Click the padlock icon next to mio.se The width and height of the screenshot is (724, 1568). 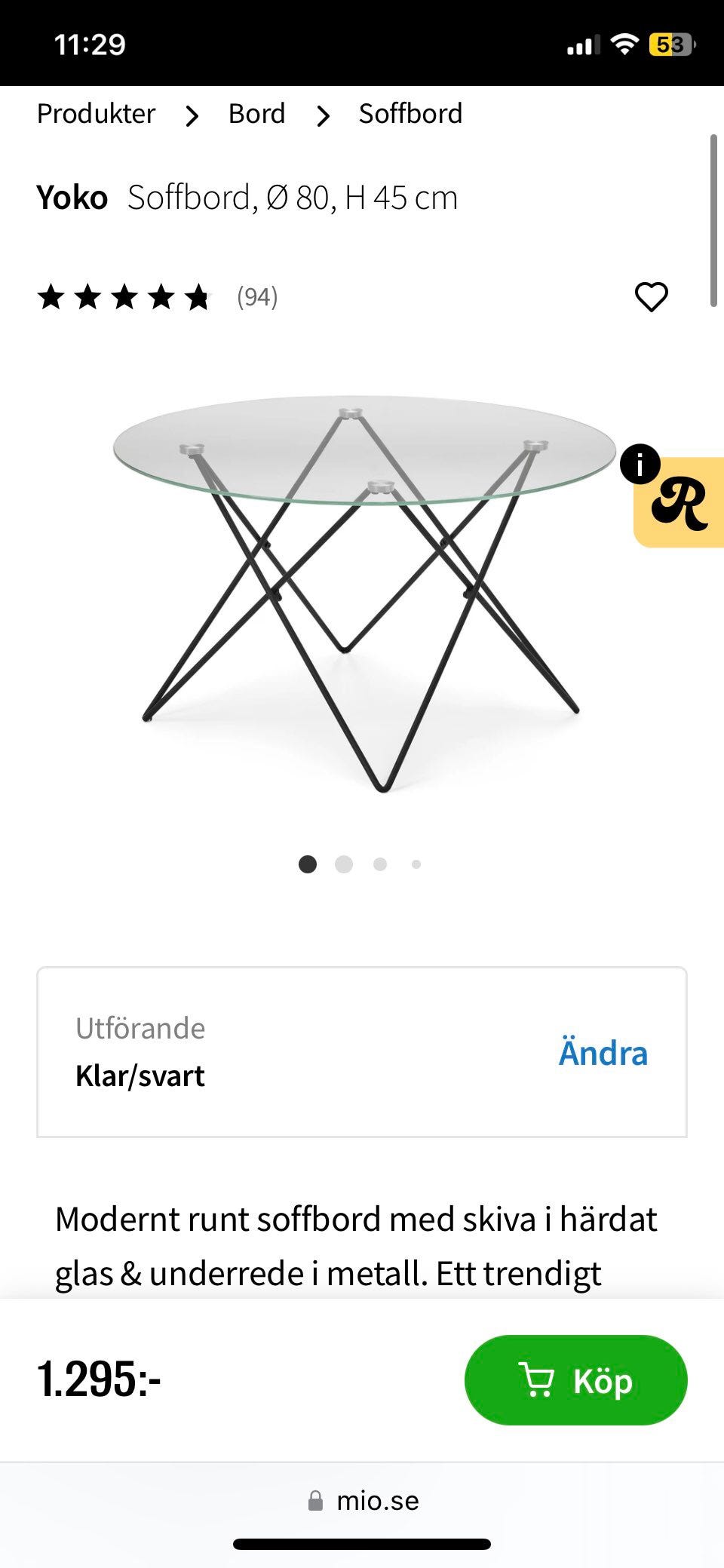tap(316, 1499)
